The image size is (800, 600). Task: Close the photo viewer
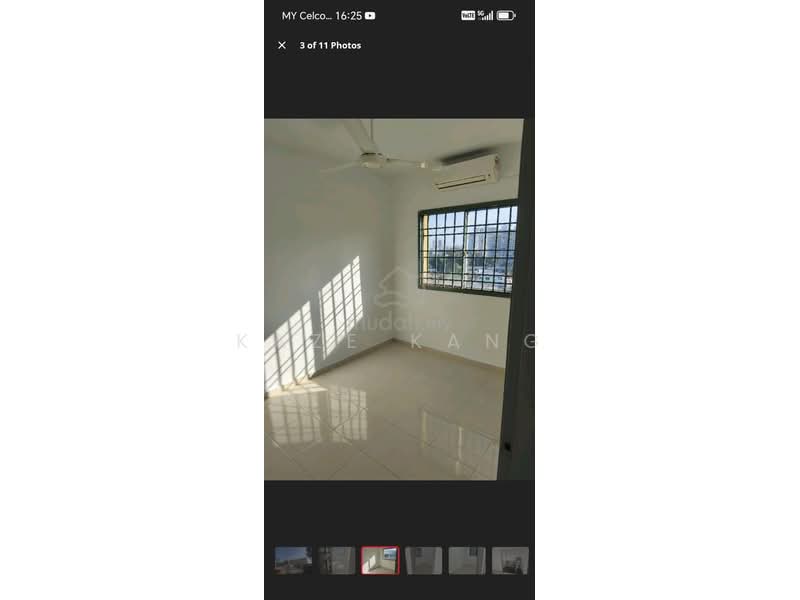tap(282, 45)
